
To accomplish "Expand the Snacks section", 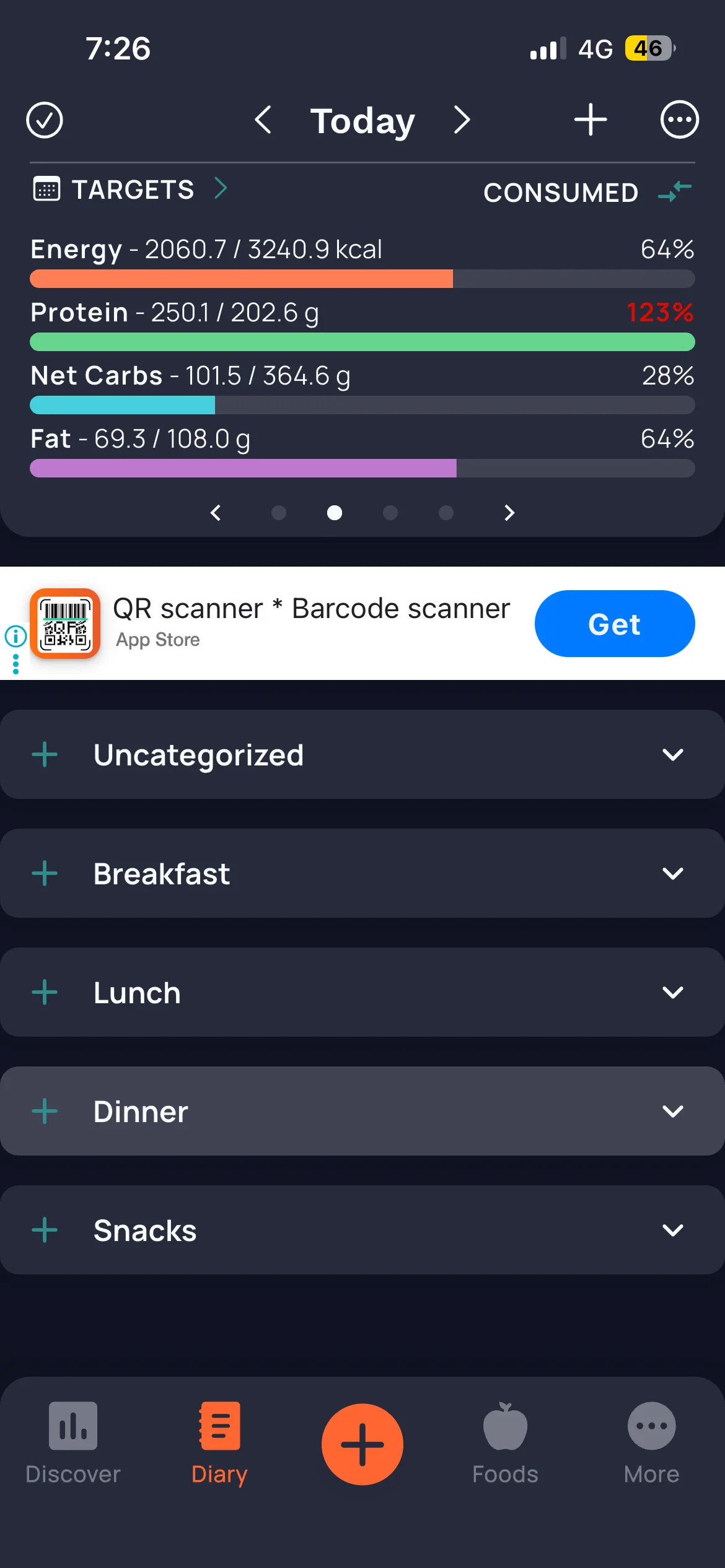I will pos(672,1230).
